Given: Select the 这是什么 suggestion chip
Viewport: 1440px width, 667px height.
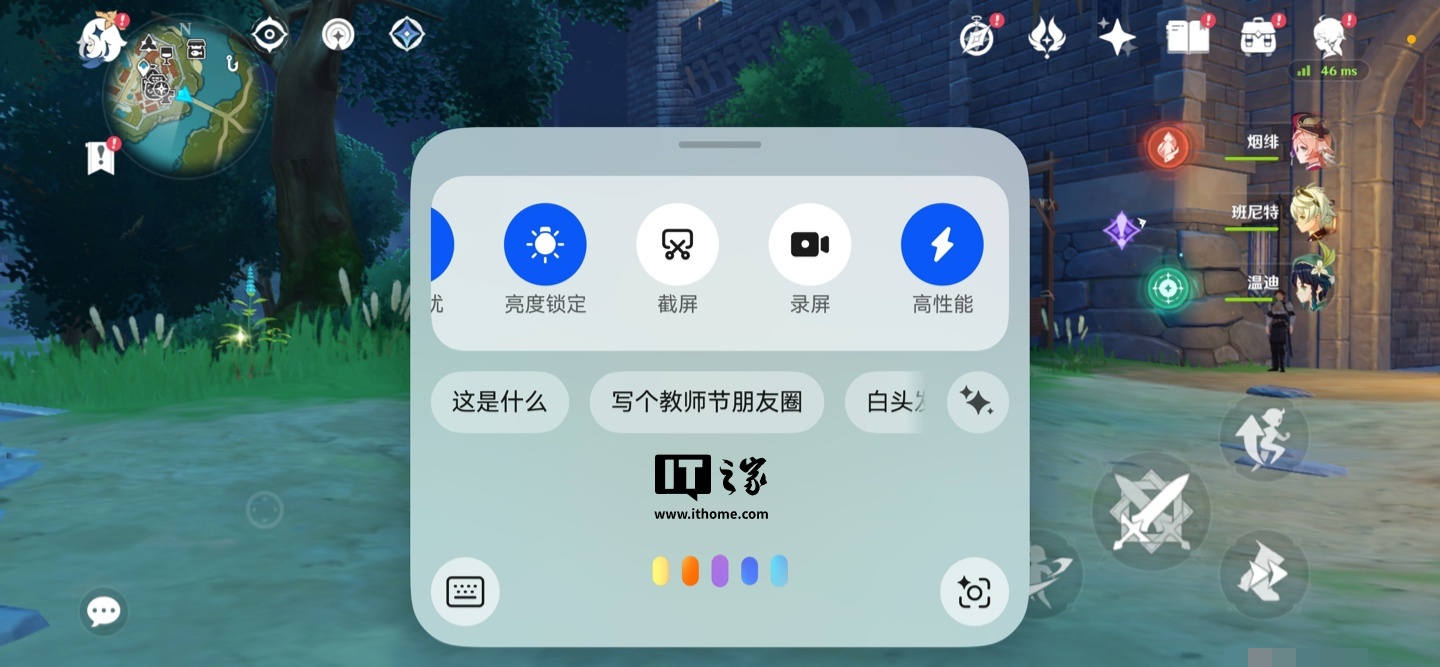Looking at the screenshot, I should pos(499,402).
